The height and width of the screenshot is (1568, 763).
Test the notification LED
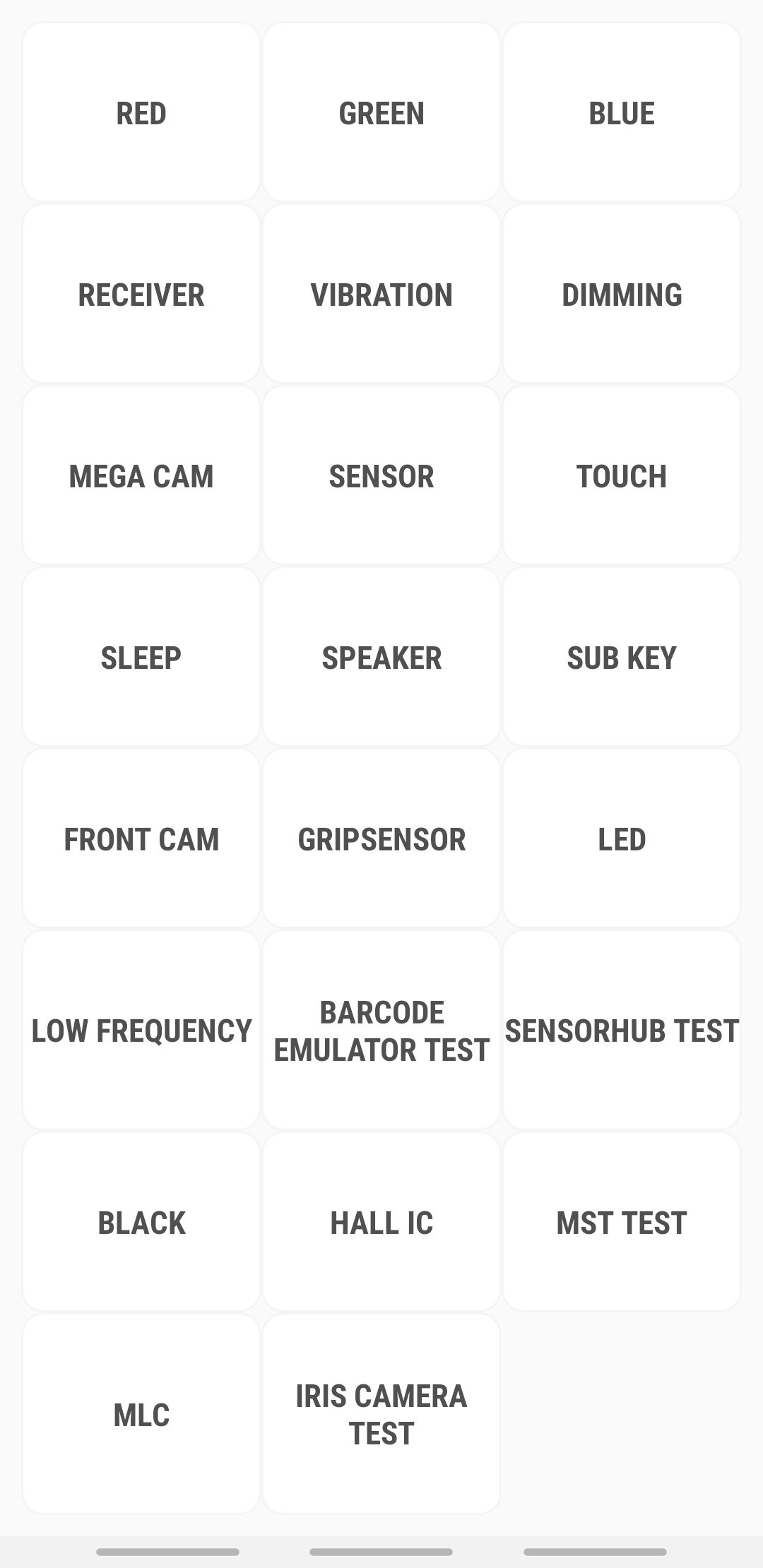(622, 839)
